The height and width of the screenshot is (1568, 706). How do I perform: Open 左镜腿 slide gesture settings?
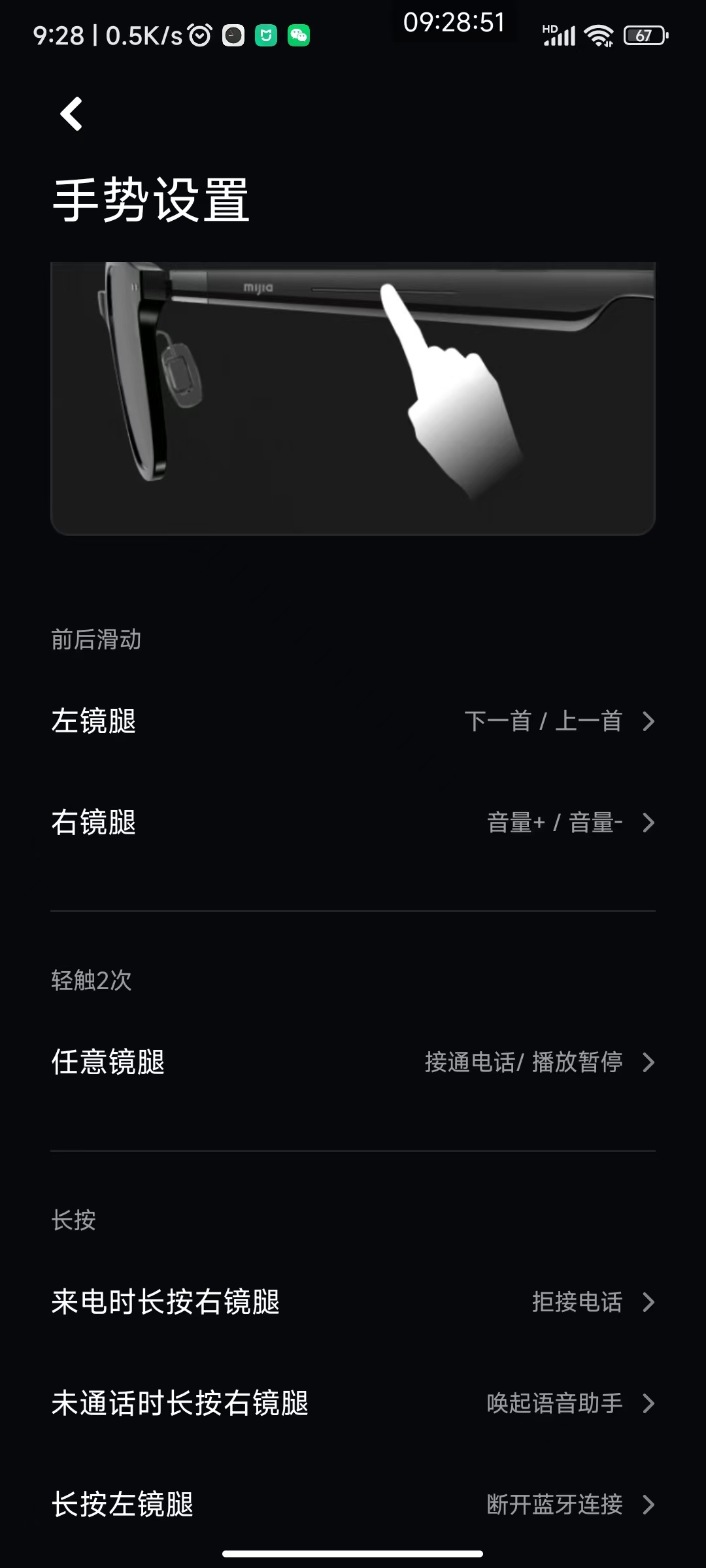[353, 721]
